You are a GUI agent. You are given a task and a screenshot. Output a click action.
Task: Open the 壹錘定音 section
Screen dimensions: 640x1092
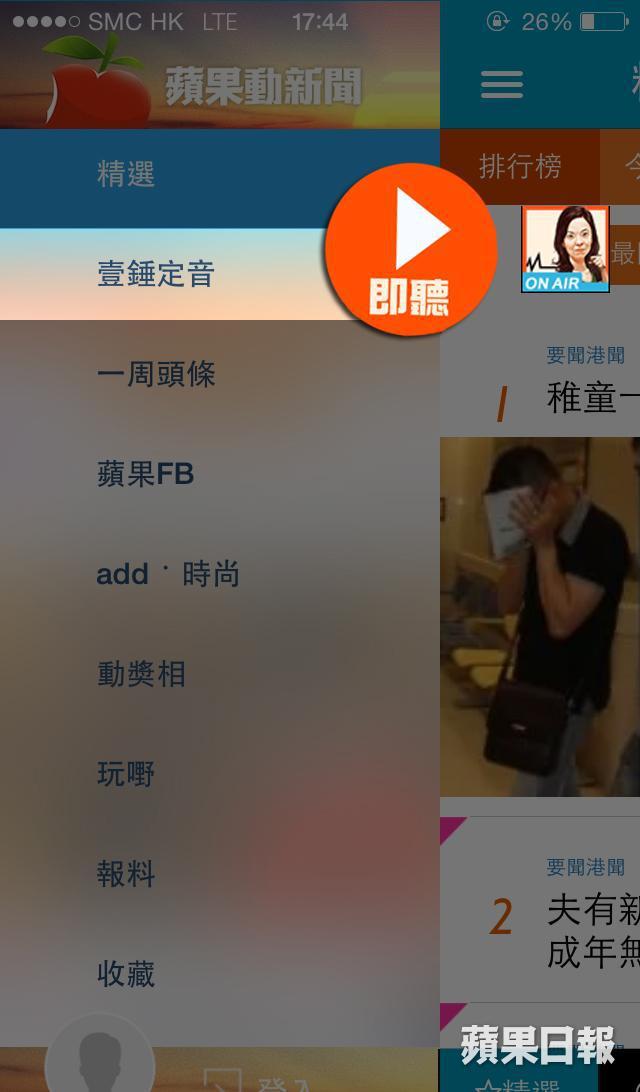click(156, 274)
